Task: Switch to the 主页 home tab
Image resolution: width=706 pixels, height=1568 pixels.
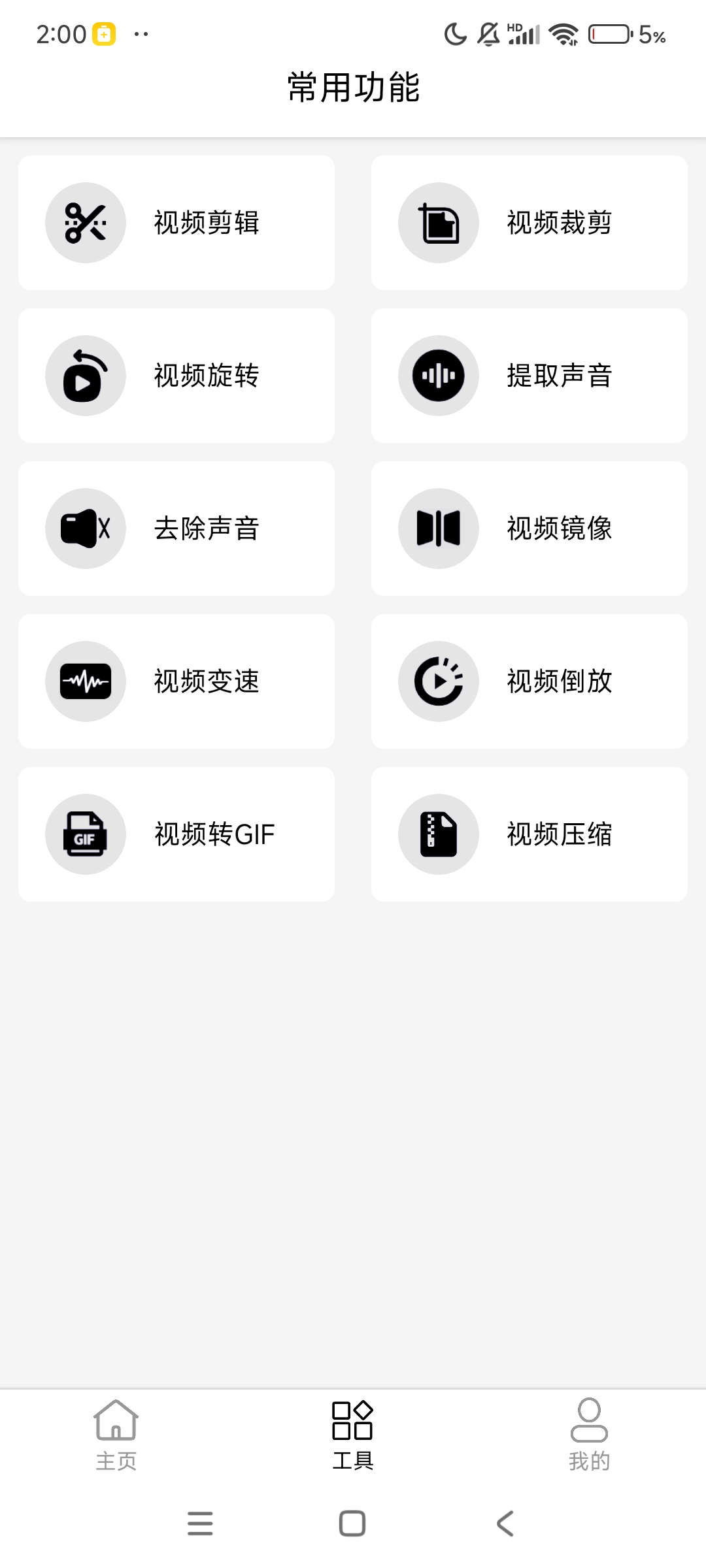Action: (116, 1434)
